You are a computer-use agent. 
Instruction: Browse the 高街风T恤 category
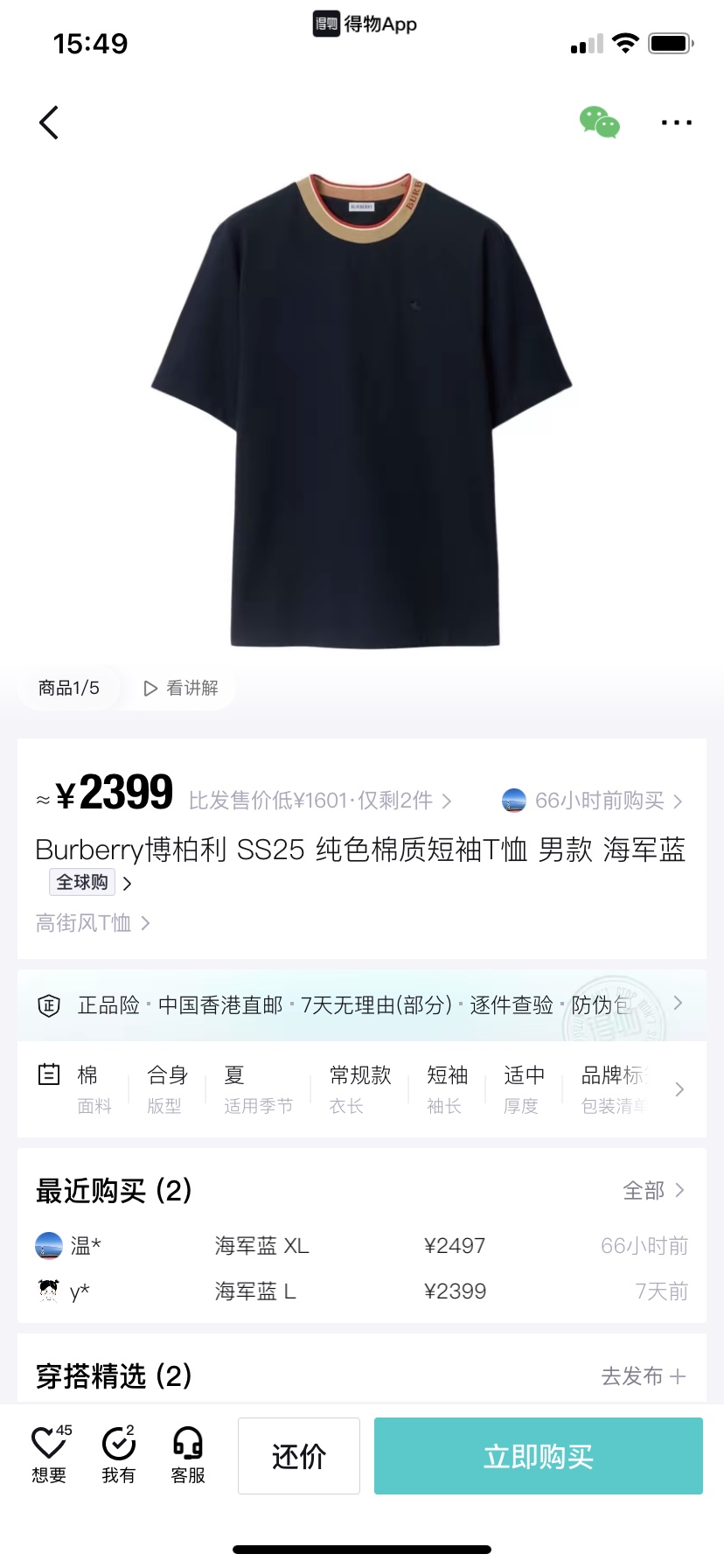pyautogui.click(x=93, y=923)
